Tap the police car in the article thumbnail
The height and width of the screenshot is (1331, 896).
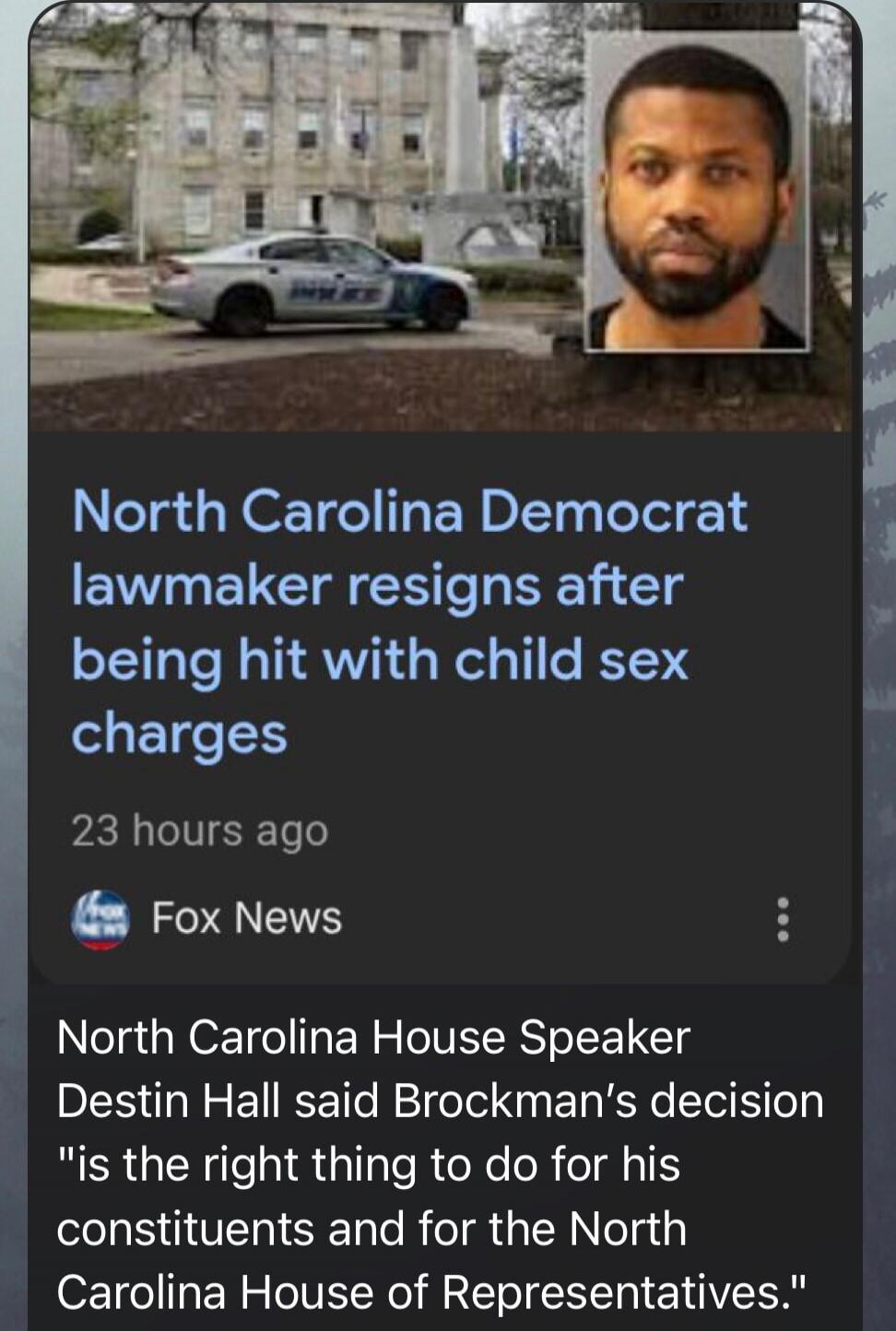tap(313, 295)
